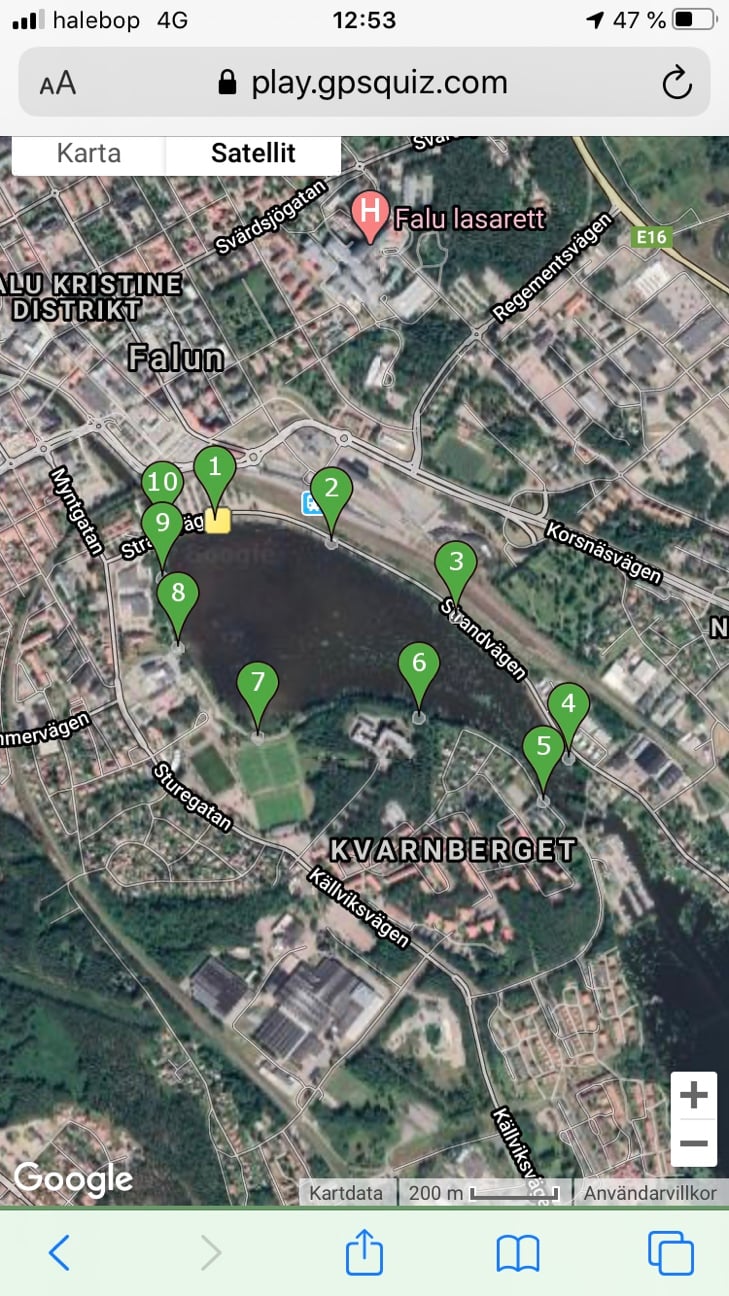Open green map marker number 8

click(x=178, y=595)
